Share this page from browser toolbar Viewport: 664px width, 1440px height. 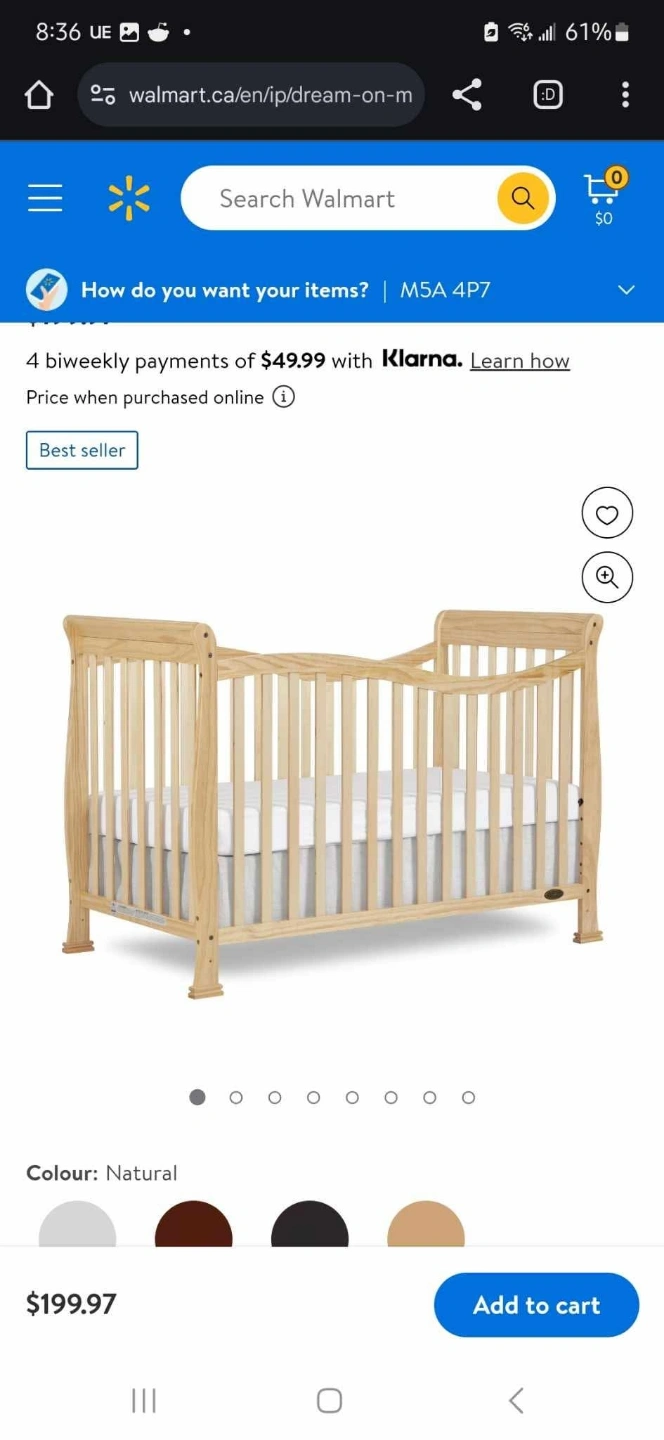click(467, 95)
